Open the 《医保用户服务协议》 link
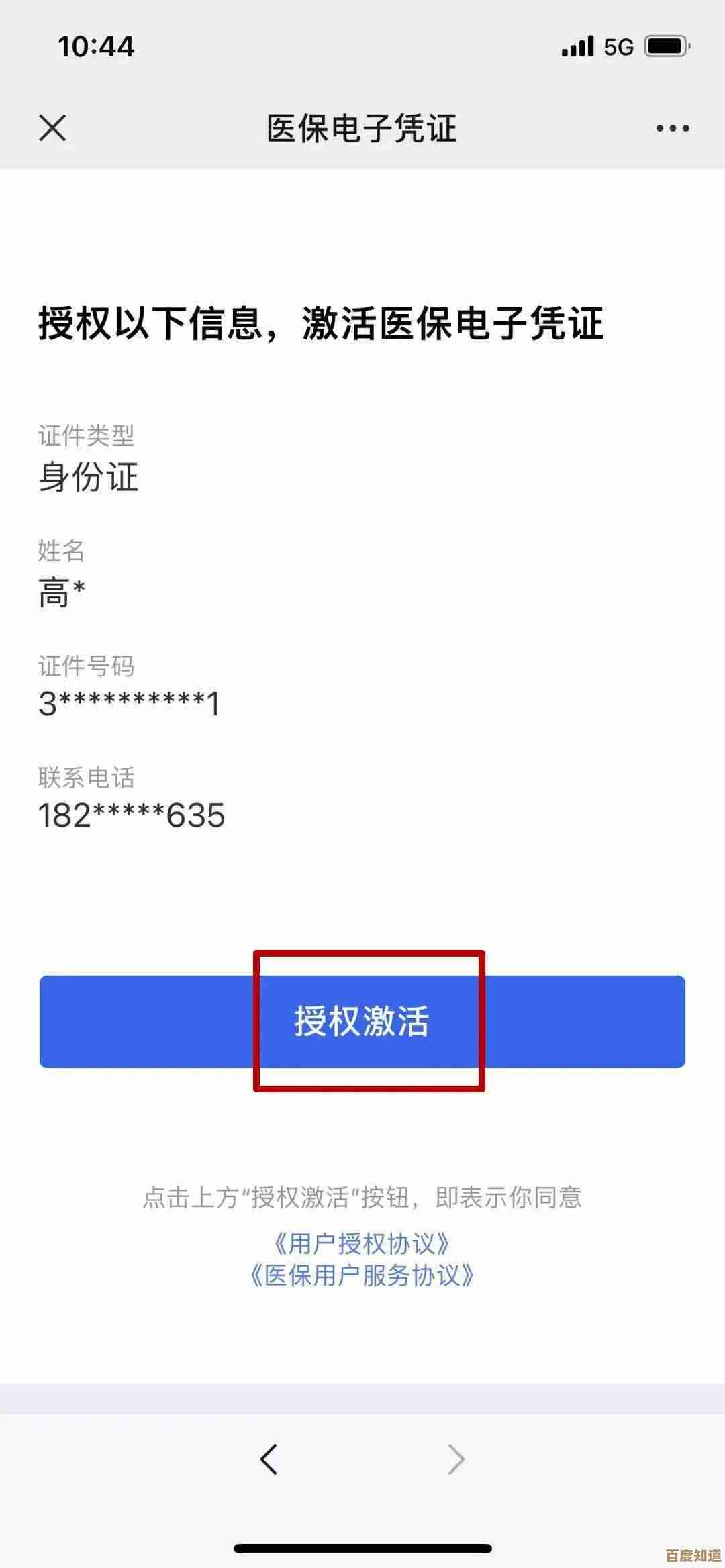725x1568 pixels. (x=362, y=1275)
